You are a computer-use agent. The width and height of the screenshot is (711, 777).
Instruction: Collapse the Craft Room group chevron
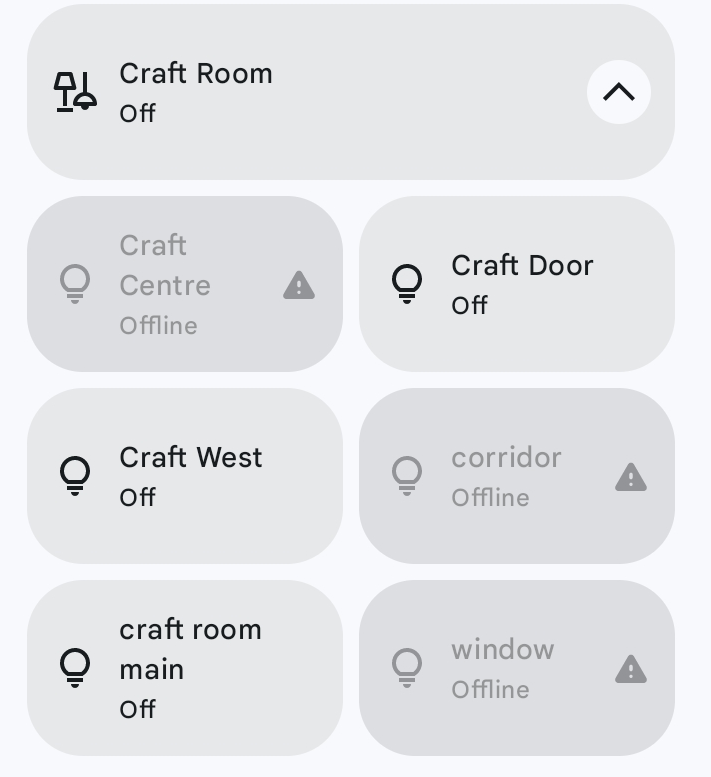pos(618,92)
